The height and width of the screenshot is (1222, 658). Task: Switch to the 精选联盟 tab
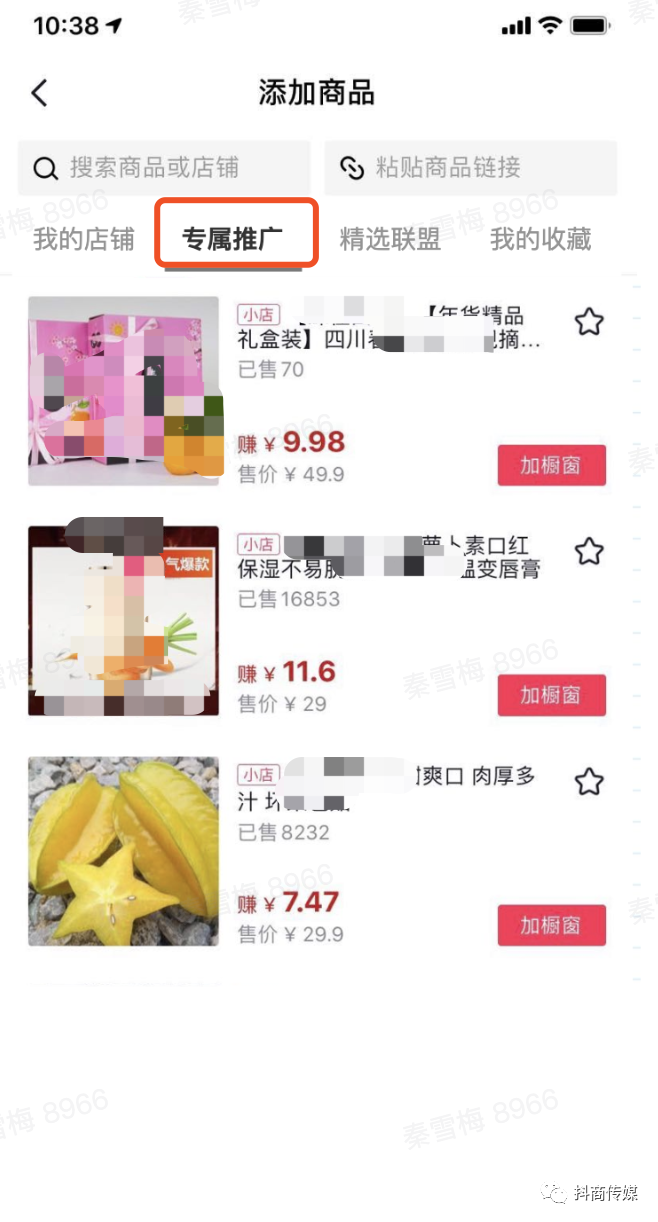[x=390, y=239]
